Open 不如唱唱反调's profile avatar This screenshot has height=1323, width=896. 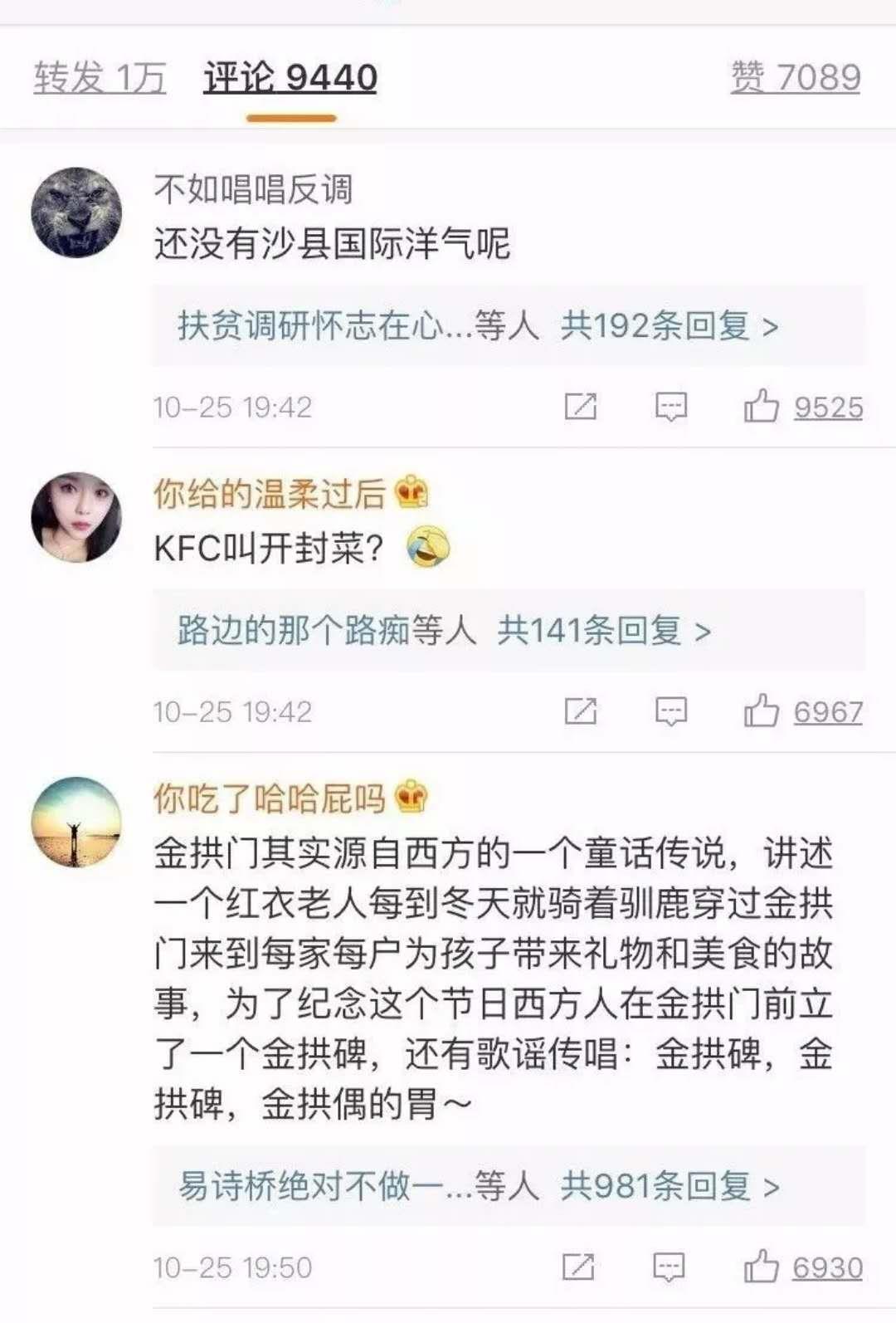pos(76,212)
